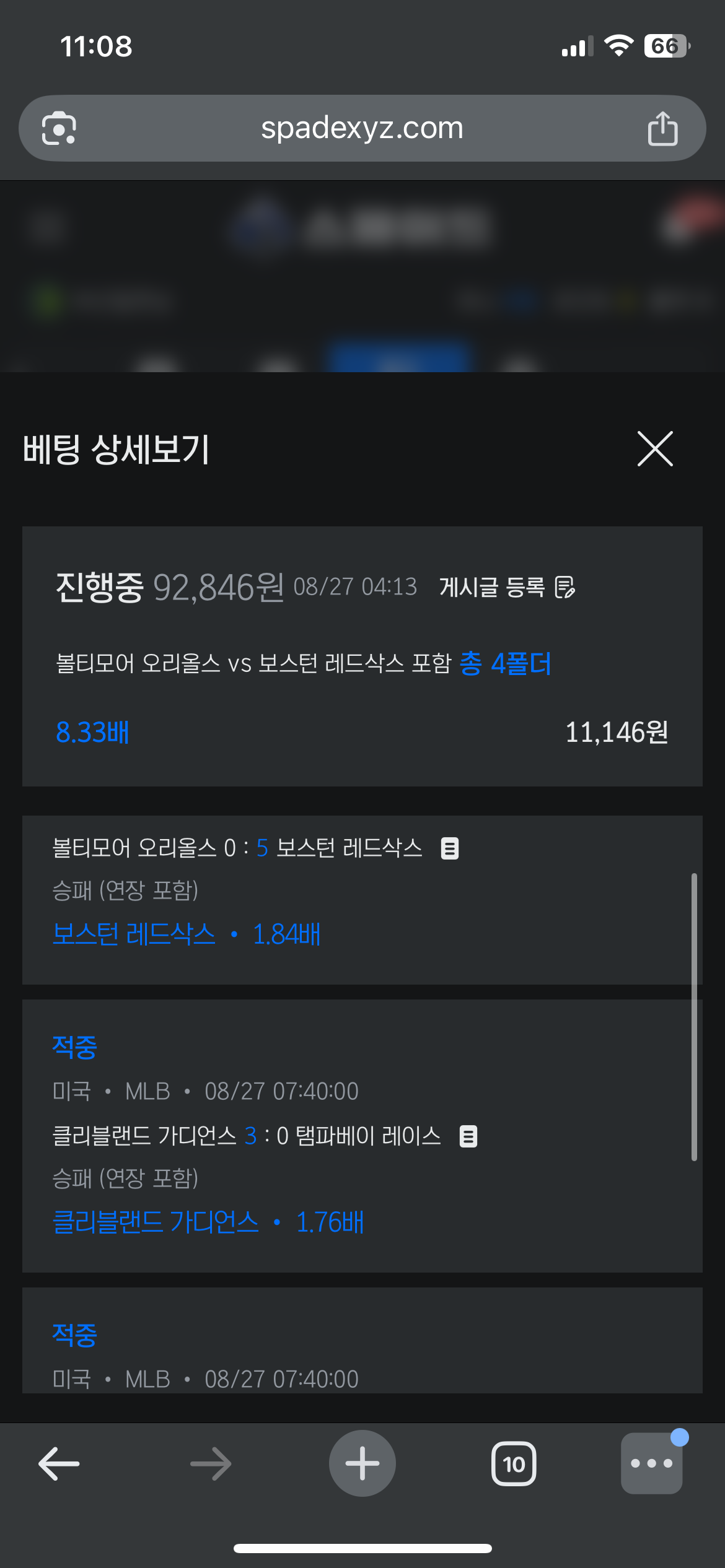Viewport: 725px width, 1568px height.
Task: Close the 베팅 상세보기 dialog
Action: (655, 449)
